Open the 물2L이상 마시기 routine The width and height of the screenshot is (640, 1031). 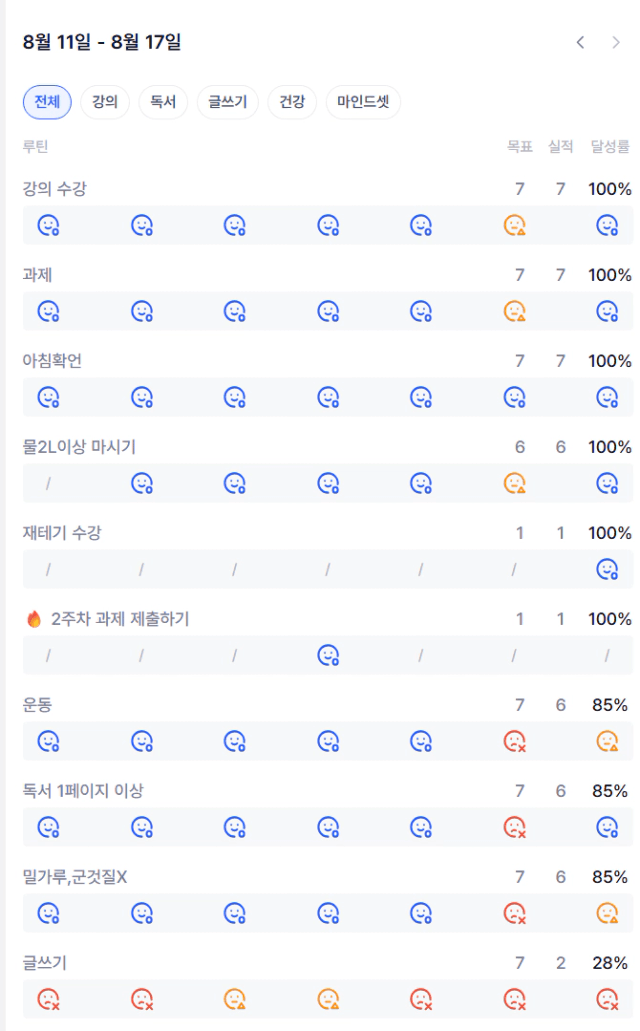79,447
